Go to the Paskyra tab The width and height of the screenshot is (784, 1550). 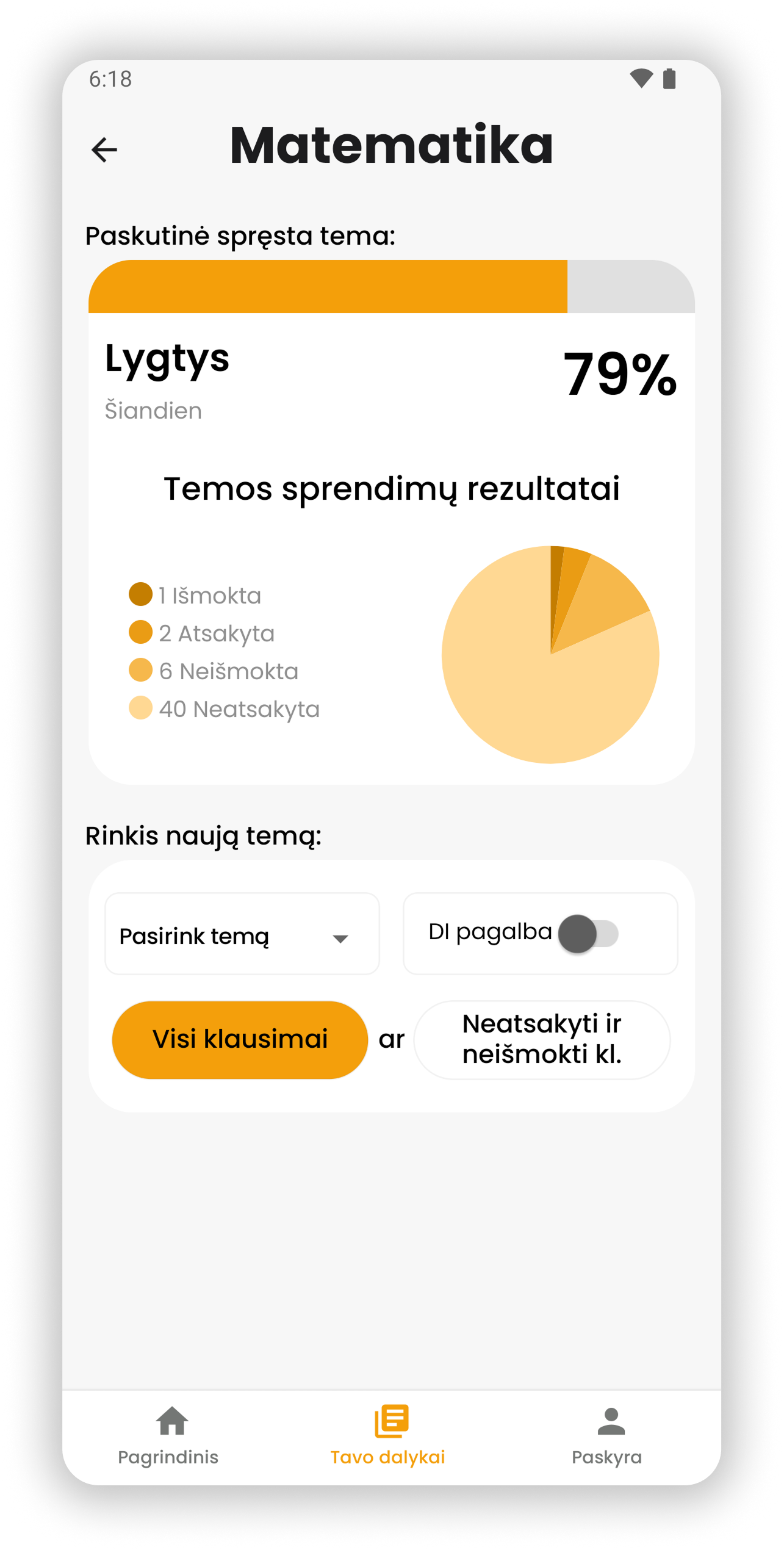607,1436
